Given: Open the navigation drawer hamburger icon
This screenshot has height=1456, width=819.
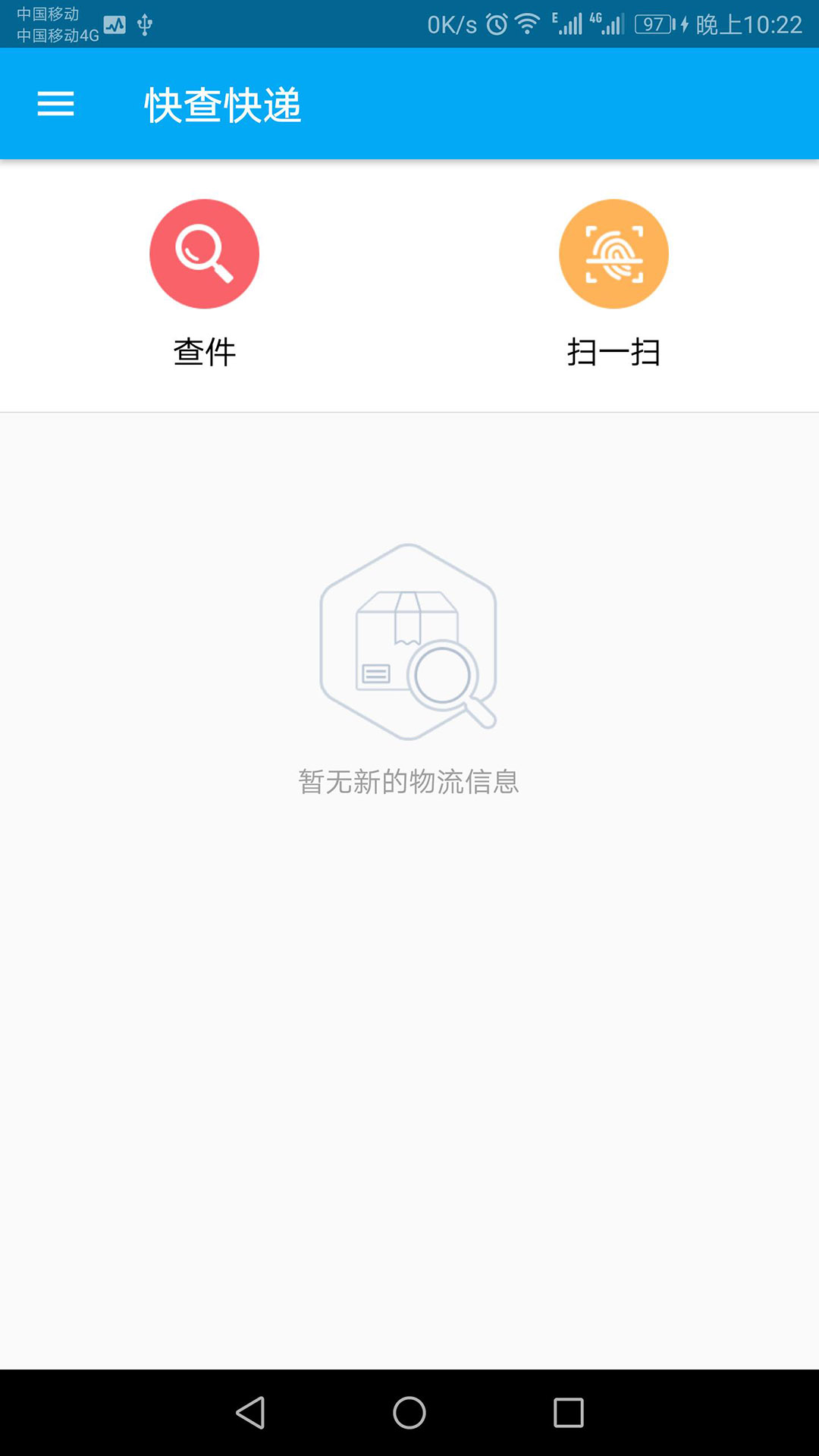Looking at the screenshot, I should (x=54, y=104).
